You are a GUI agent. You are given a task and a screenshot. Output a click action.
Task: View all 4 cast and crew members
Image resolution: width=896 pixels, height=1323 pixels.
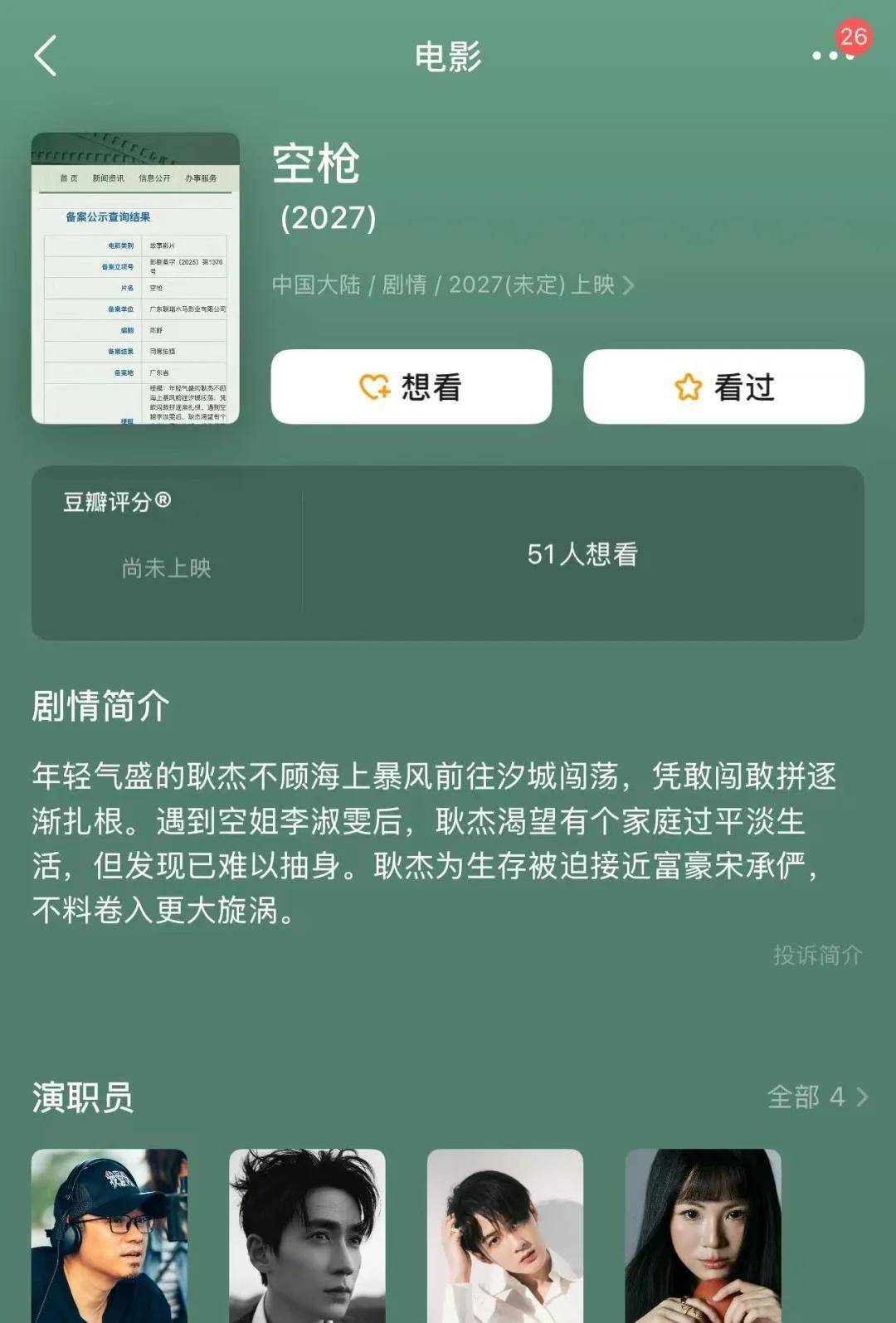(816, 1097)
